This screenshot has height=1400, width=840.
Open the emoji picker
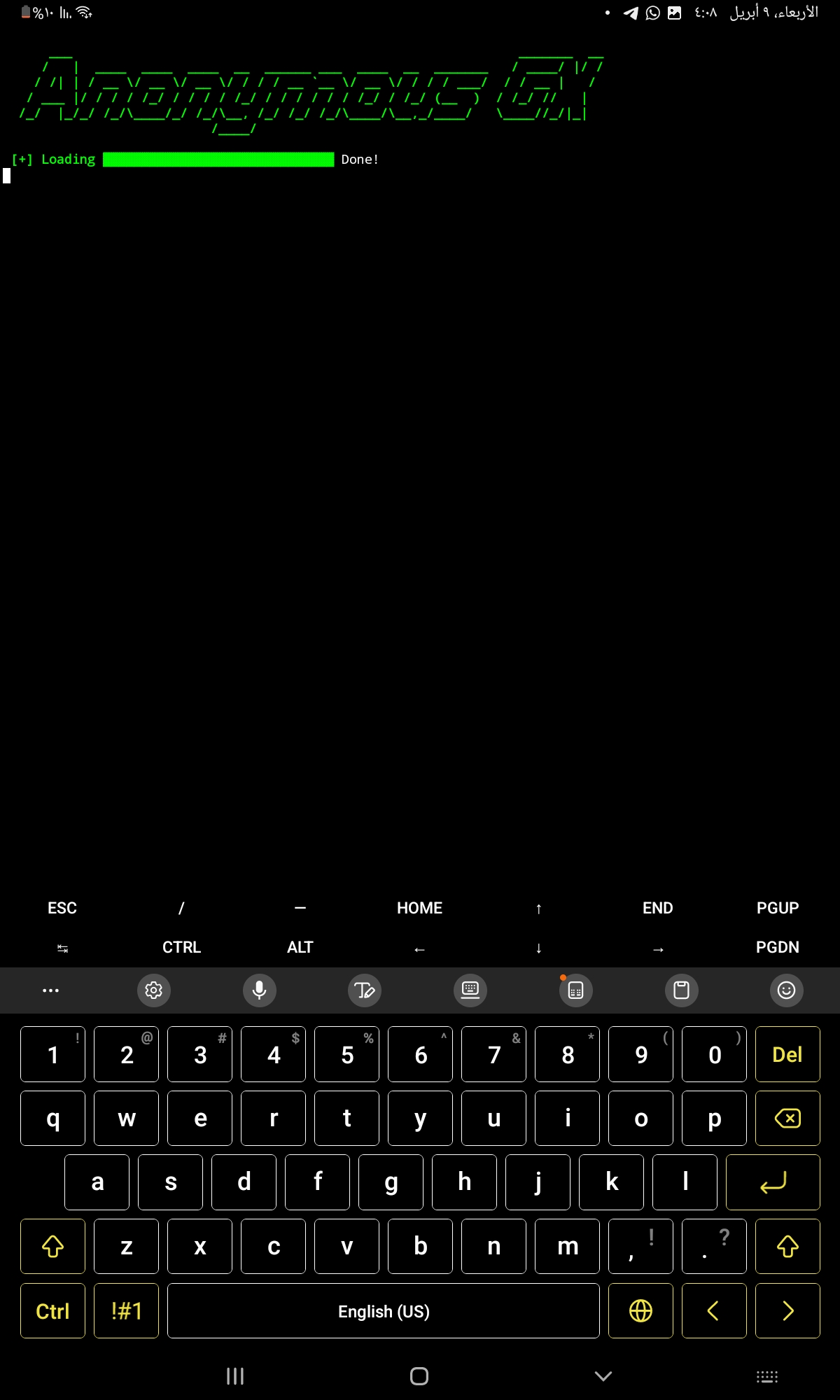787,990
